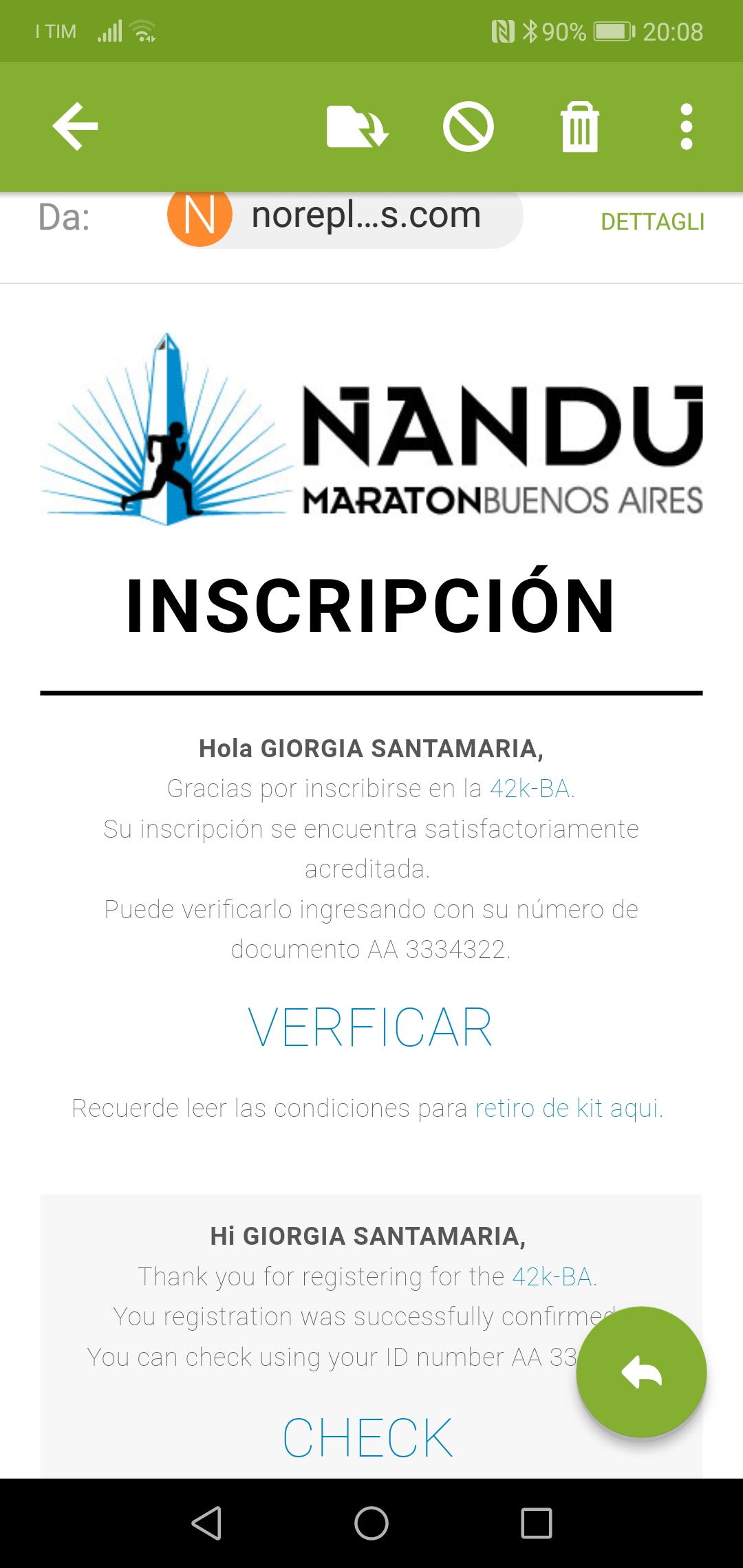743x1568 pixels.
Task: Show email details via DETTAGLI
Action: [x=652, y=221]
